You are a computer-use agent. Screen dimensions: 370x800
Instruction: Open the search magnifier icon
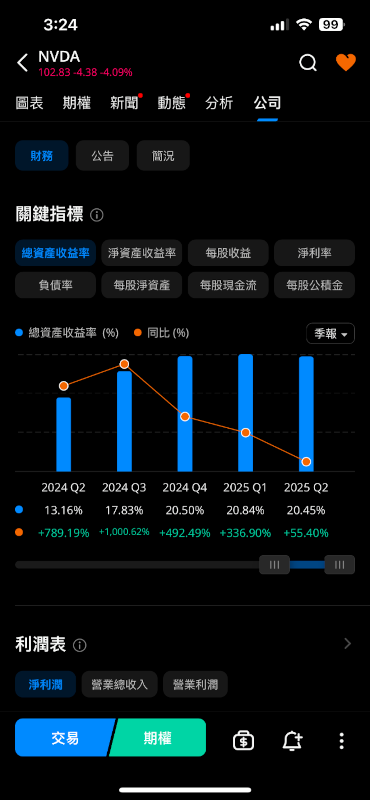(x=308, y=63)
